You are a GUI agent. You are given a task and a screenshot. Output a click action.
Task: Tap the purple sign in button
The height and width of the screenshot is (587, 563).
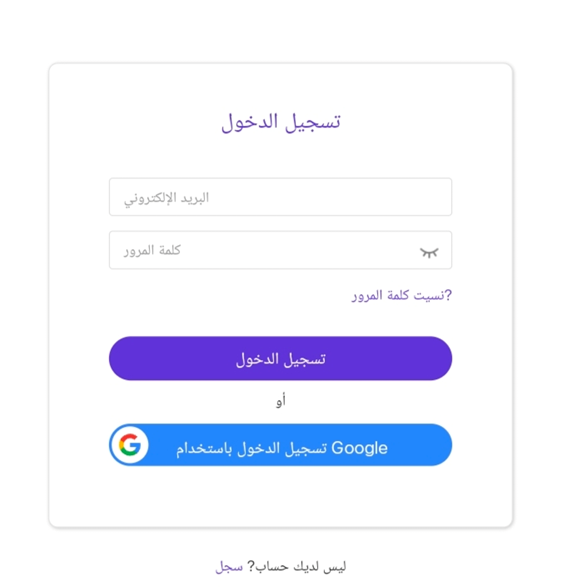(280, 358)
